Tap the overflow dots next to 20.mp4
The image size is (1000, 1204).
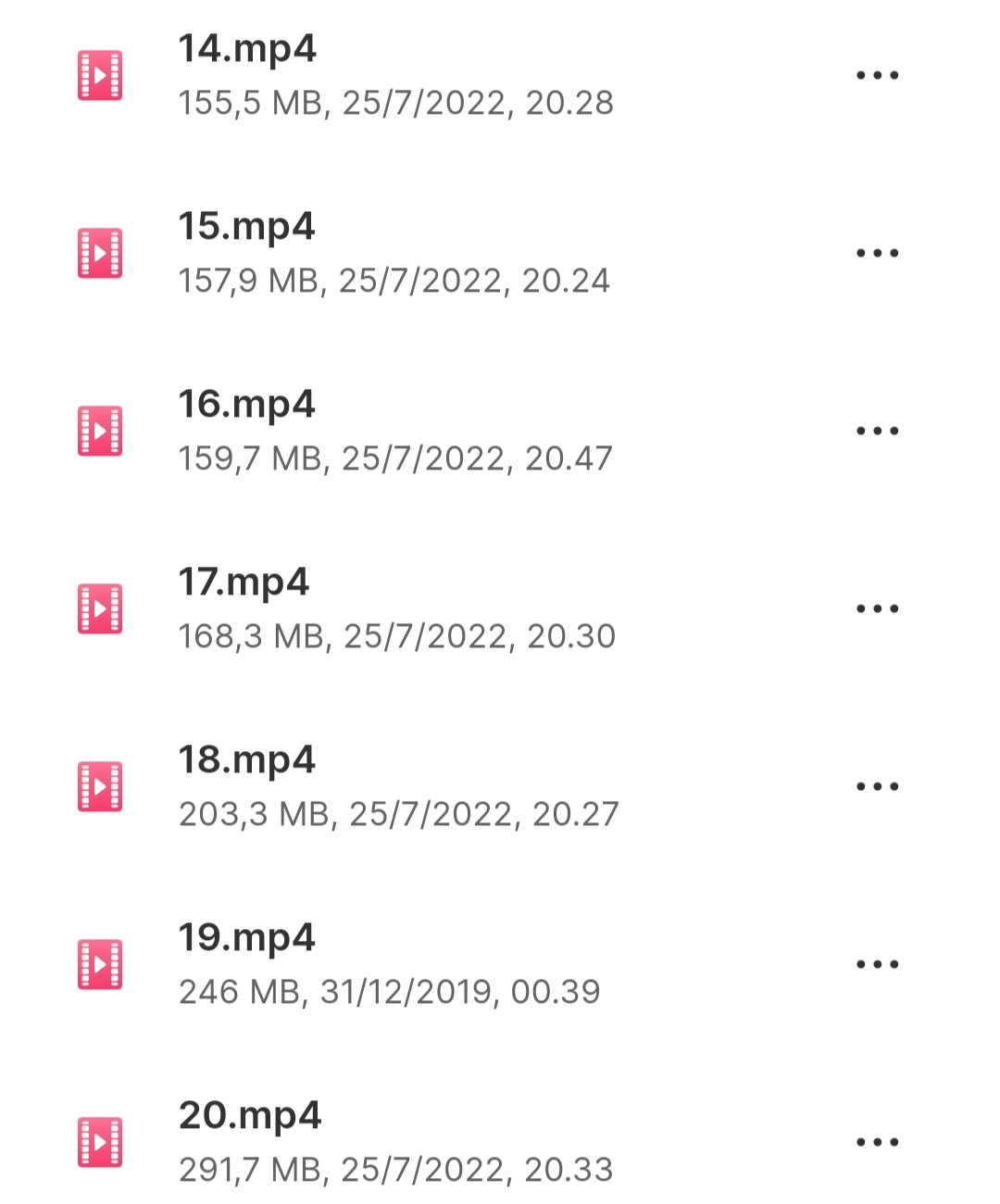coord(877,1142)
